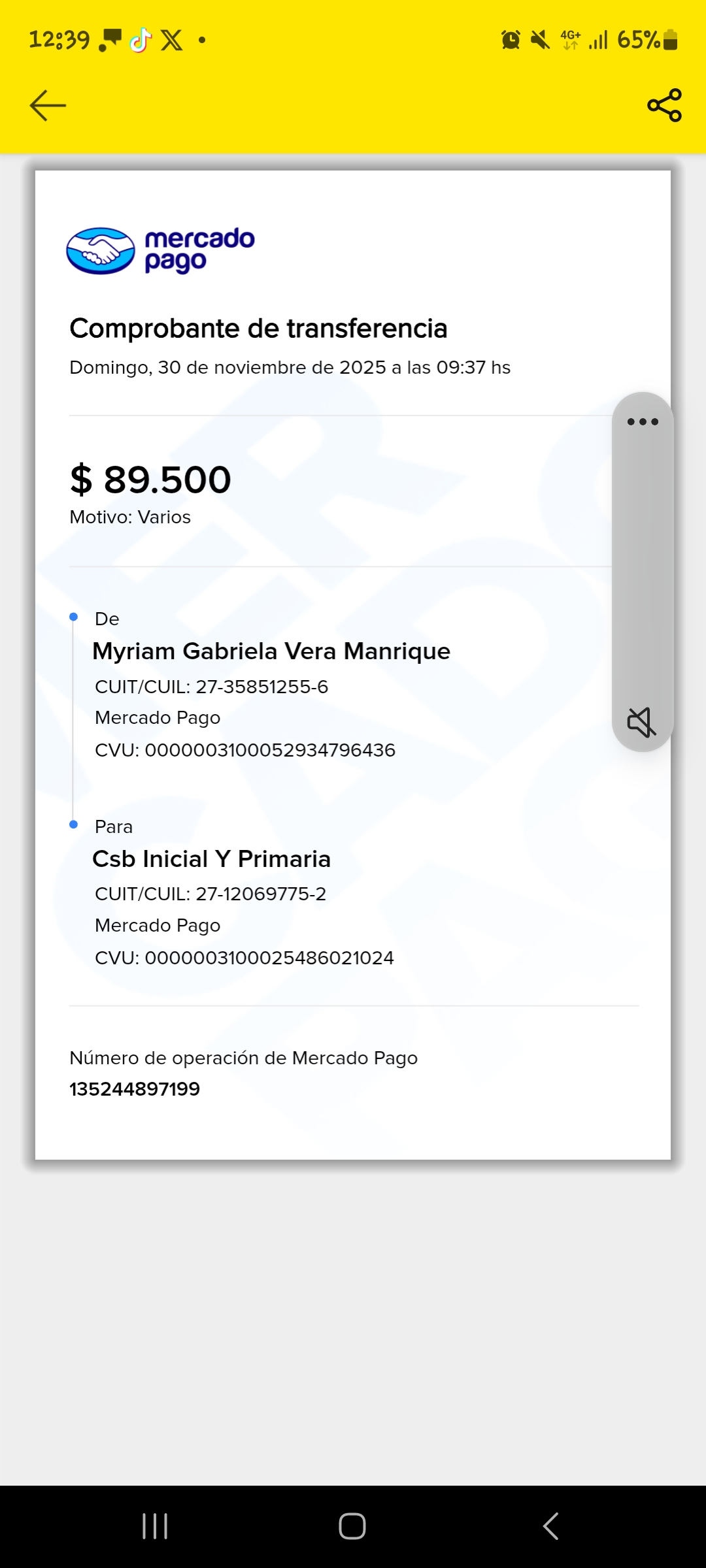Go back using the top arrow

click(x=48, y=105)
